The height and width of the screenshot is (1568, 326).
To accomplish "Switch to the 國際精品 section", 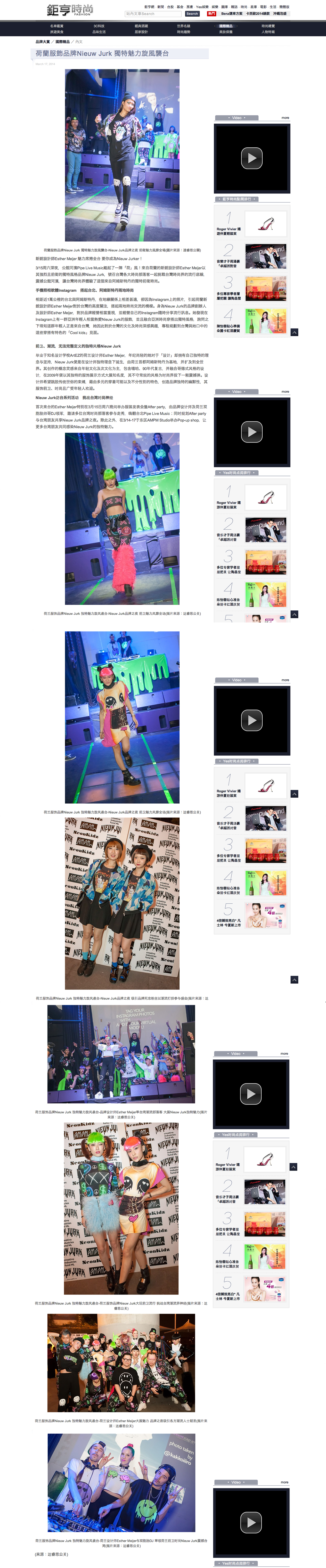I will (x=226, y=26).
